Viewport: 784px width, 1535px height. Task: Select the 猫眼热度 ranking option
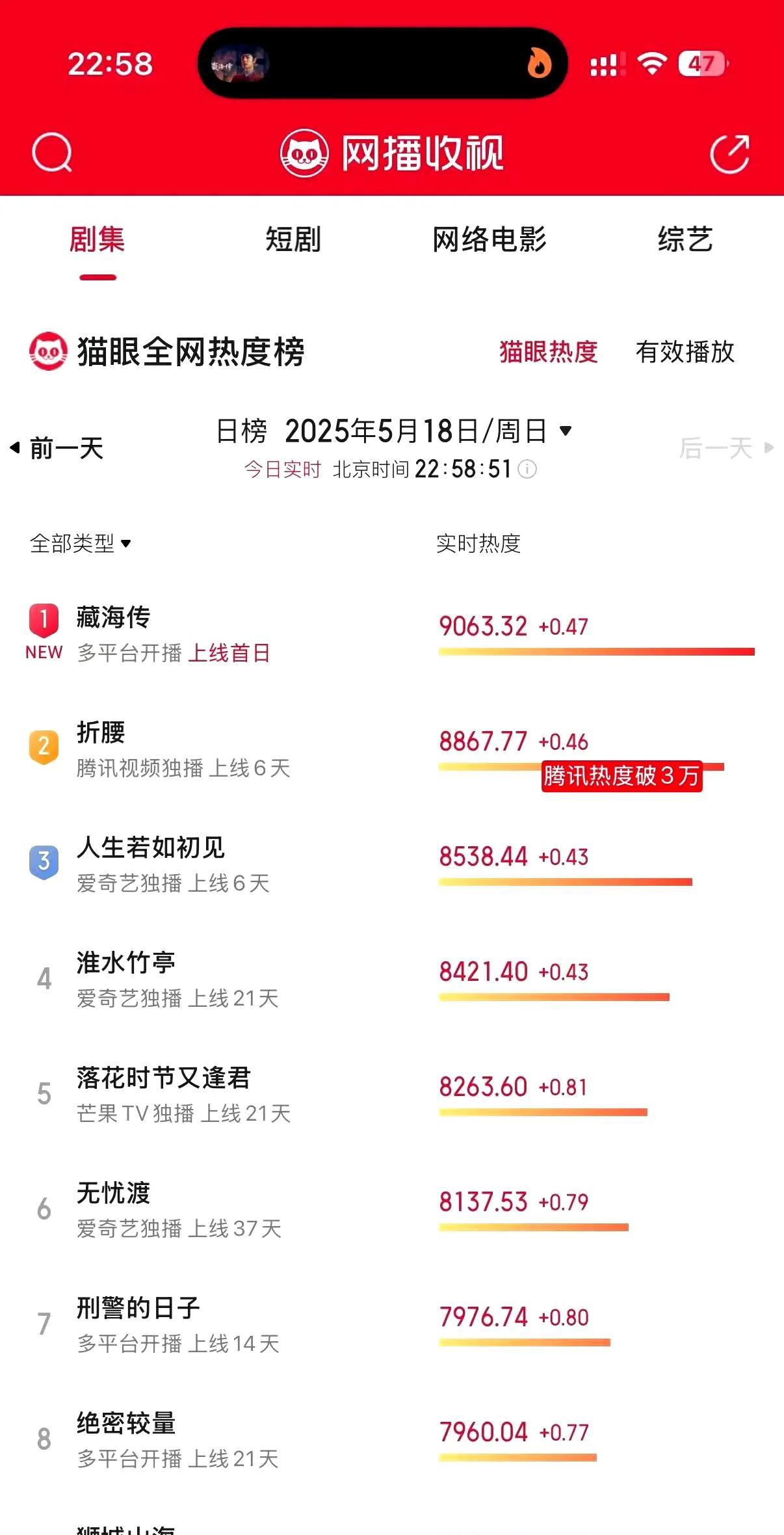pos(549,352)
